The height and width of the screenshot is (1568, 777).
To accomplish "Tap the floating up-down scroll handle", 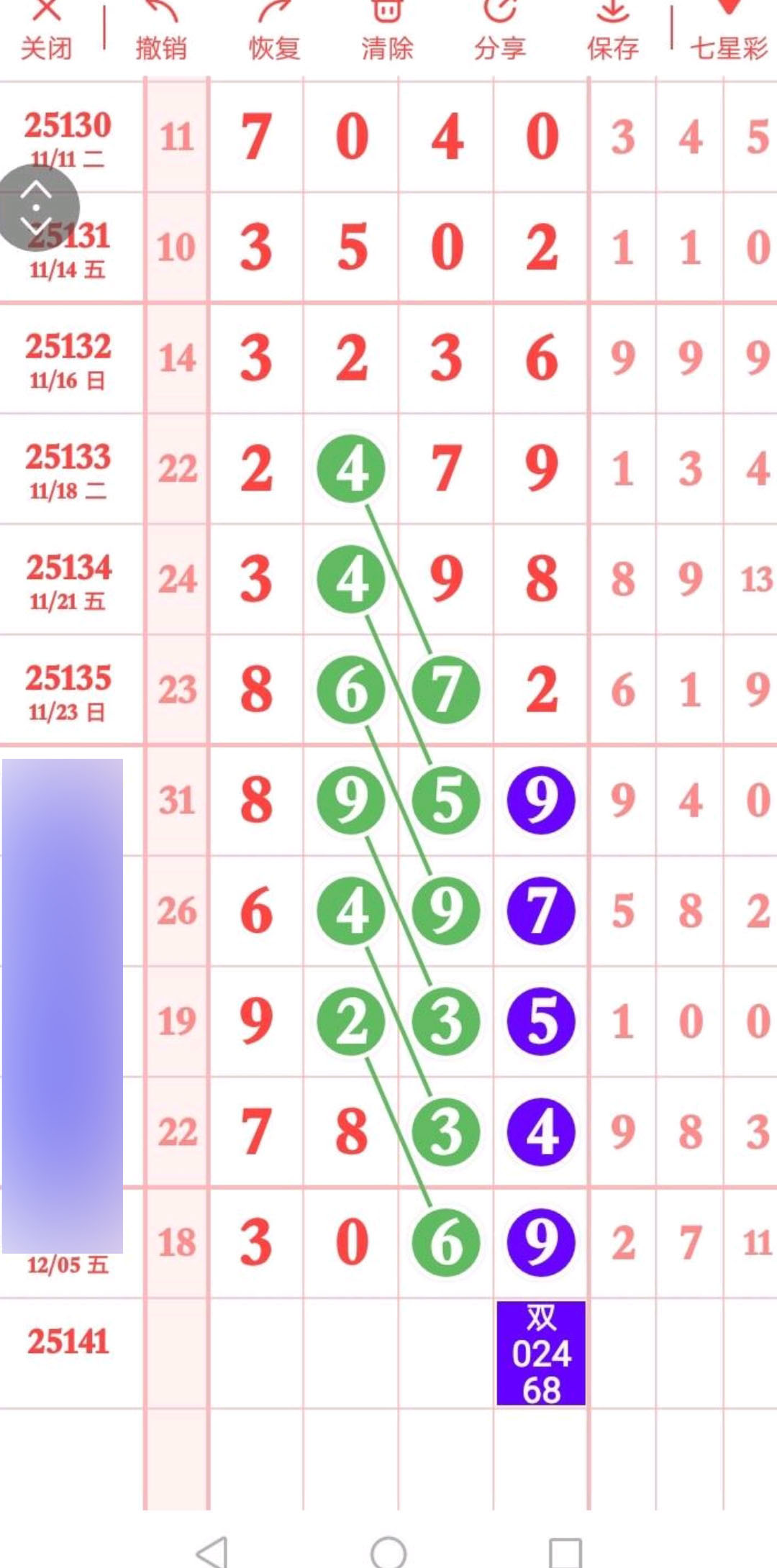I will 37,208.
